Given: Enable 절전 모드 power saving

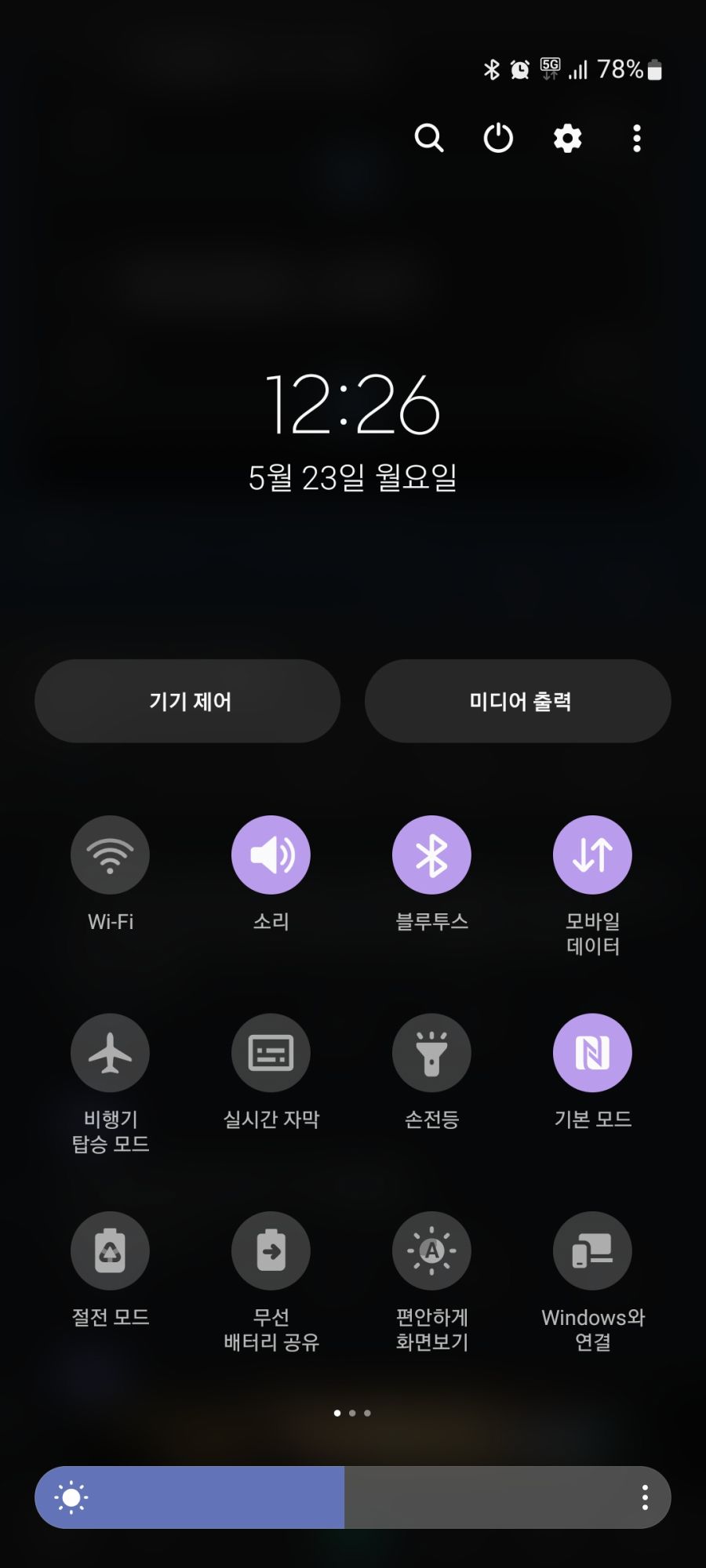Looking at the screenshot, I should click(x=110, y=1250).
